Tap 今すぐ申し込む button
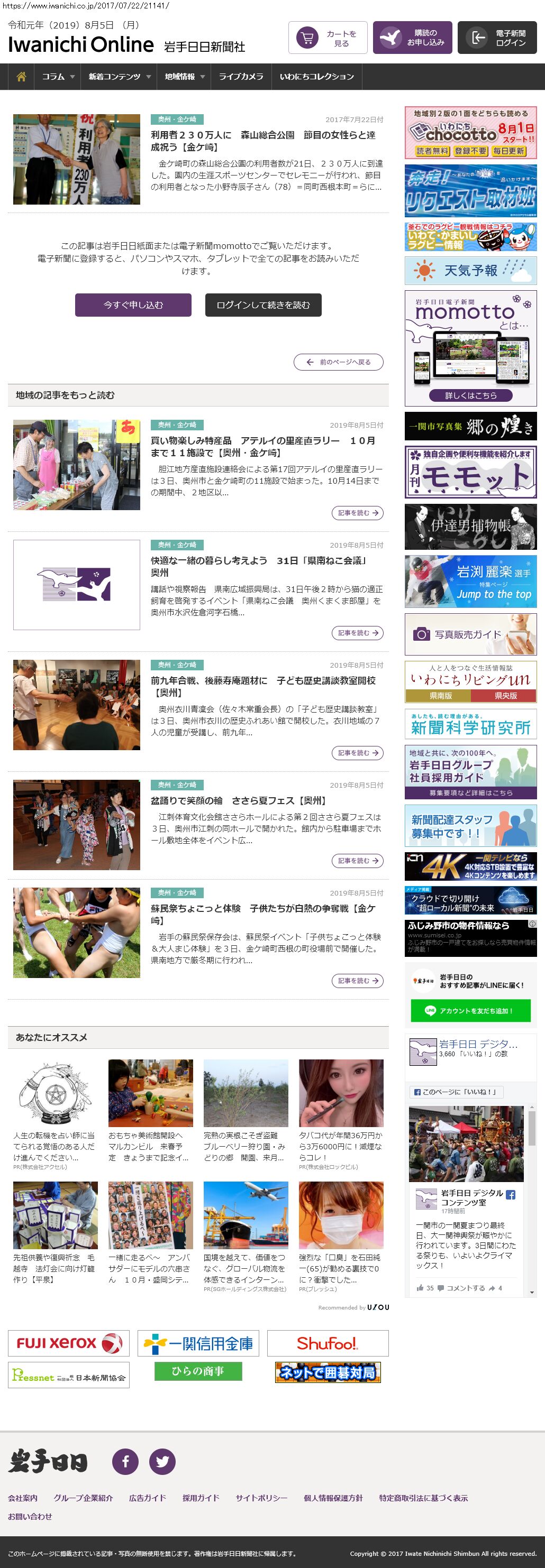545x1568 pixels. tap(133, 305)
